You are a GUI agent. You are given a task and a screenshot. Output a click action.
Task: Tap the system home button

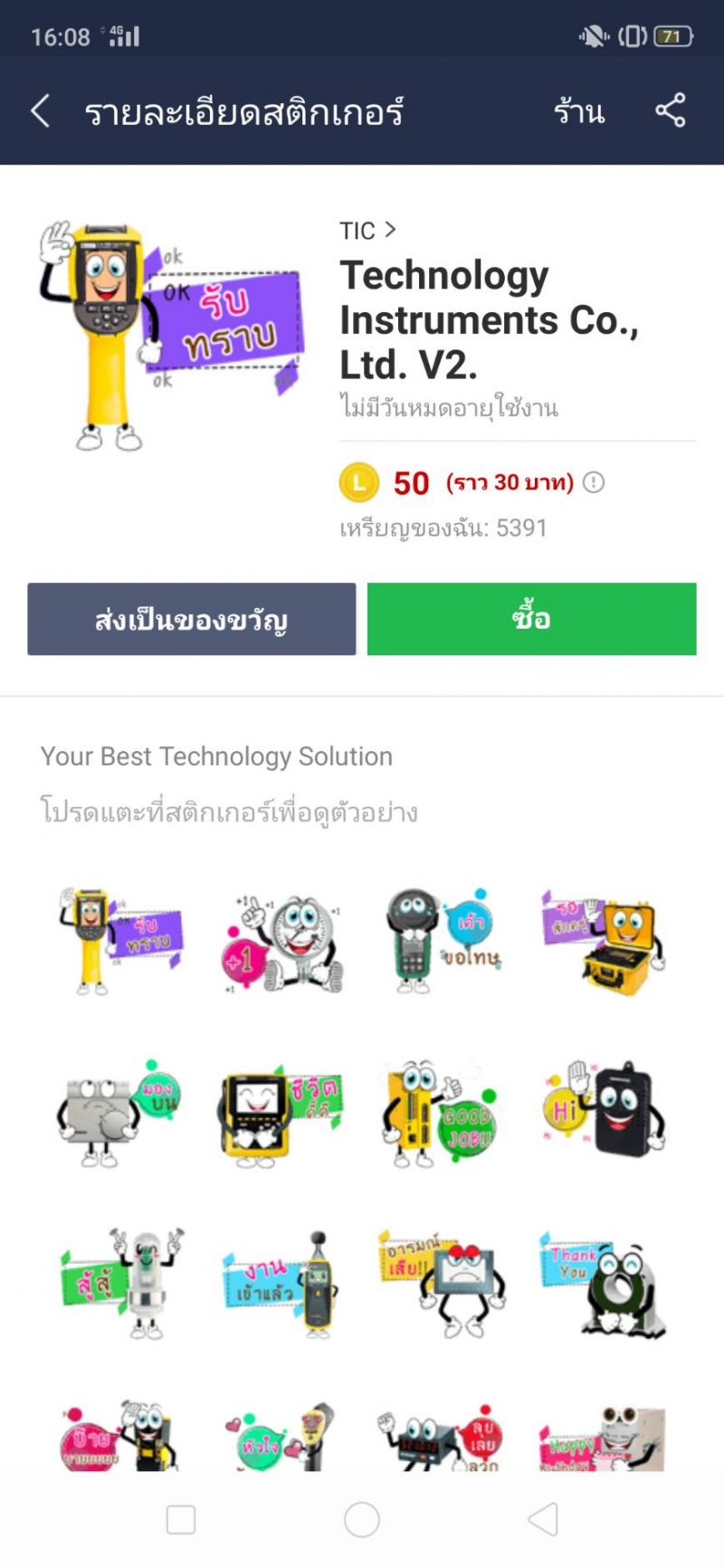click(x=361, y=1519)
